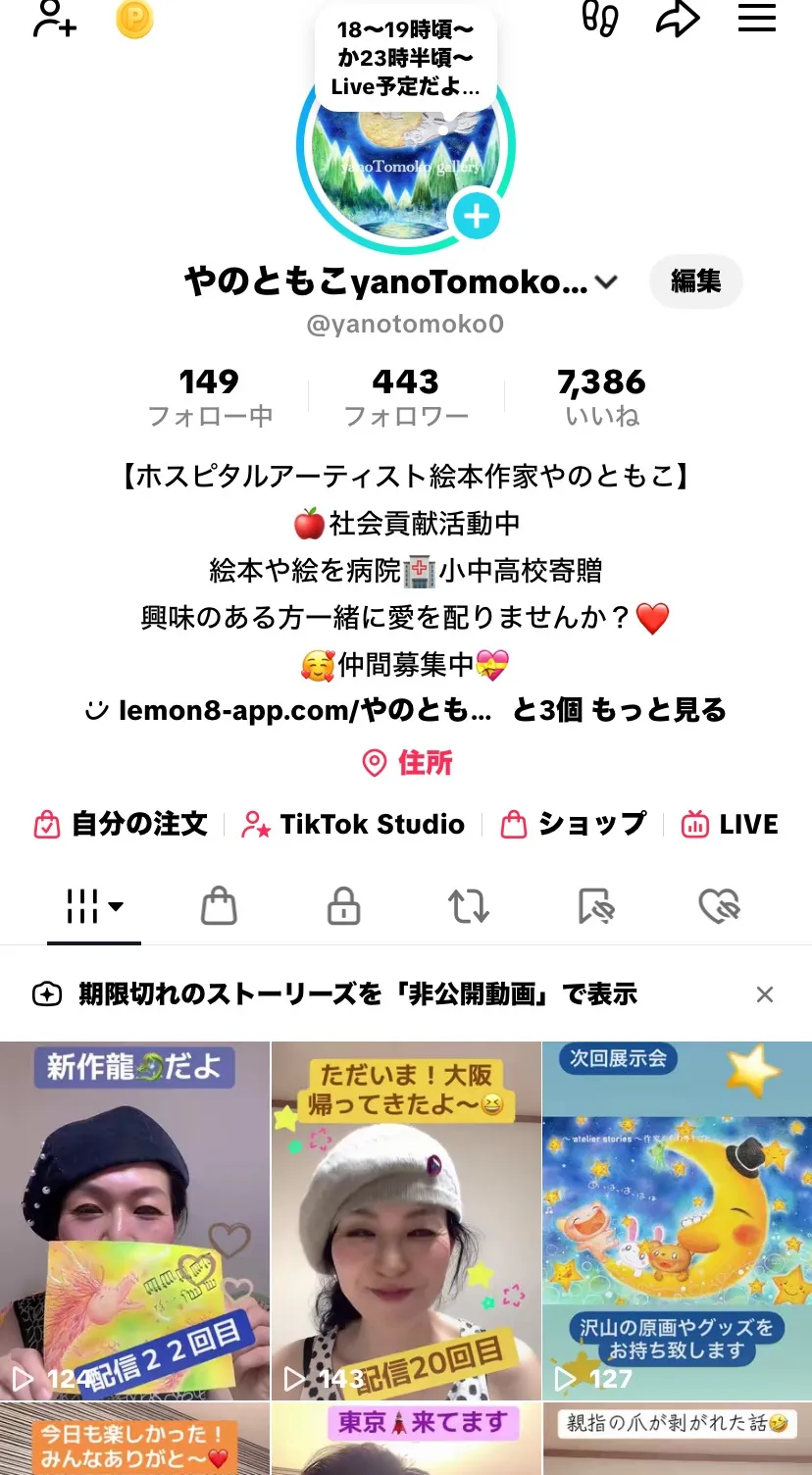Expand the account switcher chevron by username
The width and height of the screenshot is (812, 1475).
(x=607, y=282)
